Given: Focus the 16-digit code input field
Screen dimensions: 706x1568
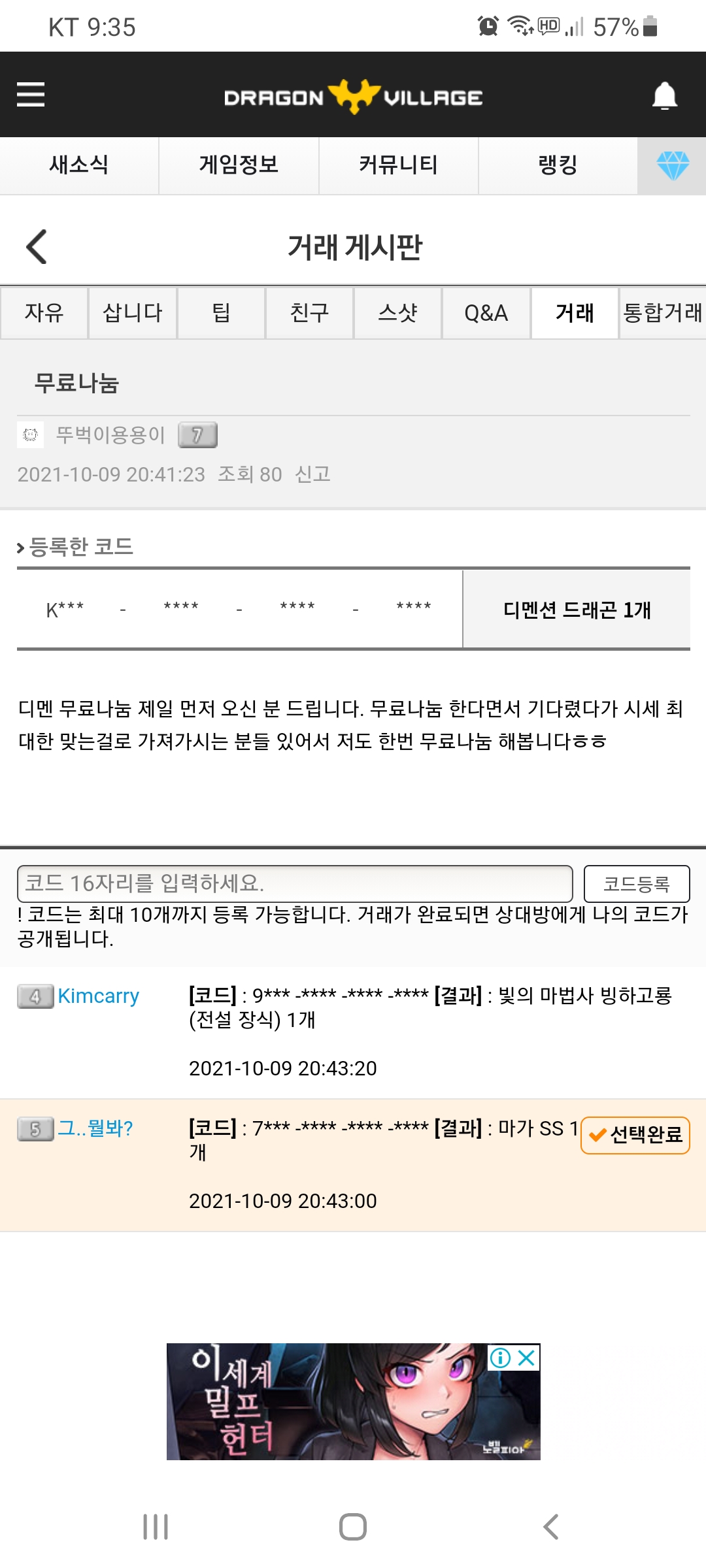Looking at the screenshot, I should (294, 883).
